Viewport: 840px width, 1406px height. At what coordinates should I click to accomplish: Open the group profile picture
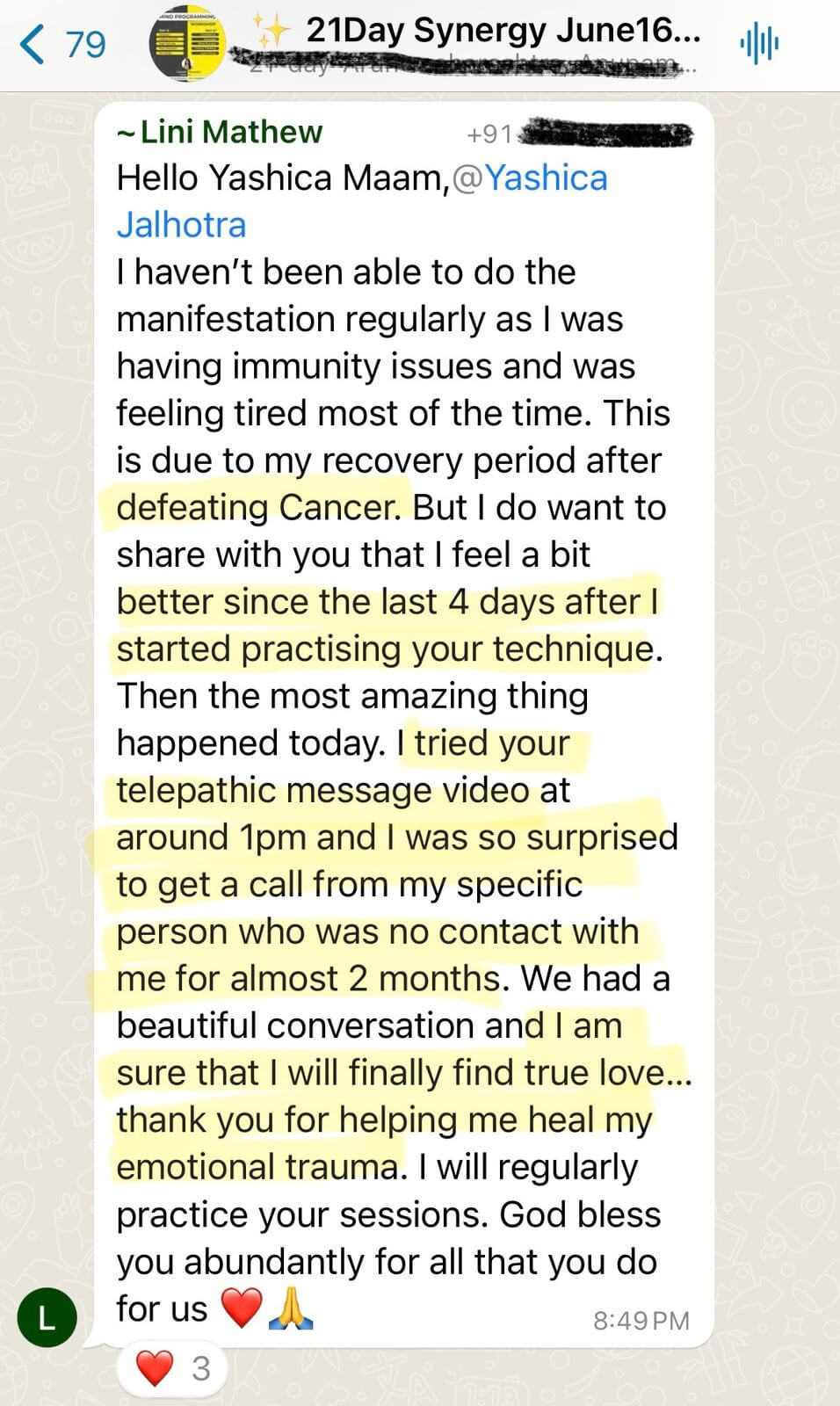tap(187, 44)
